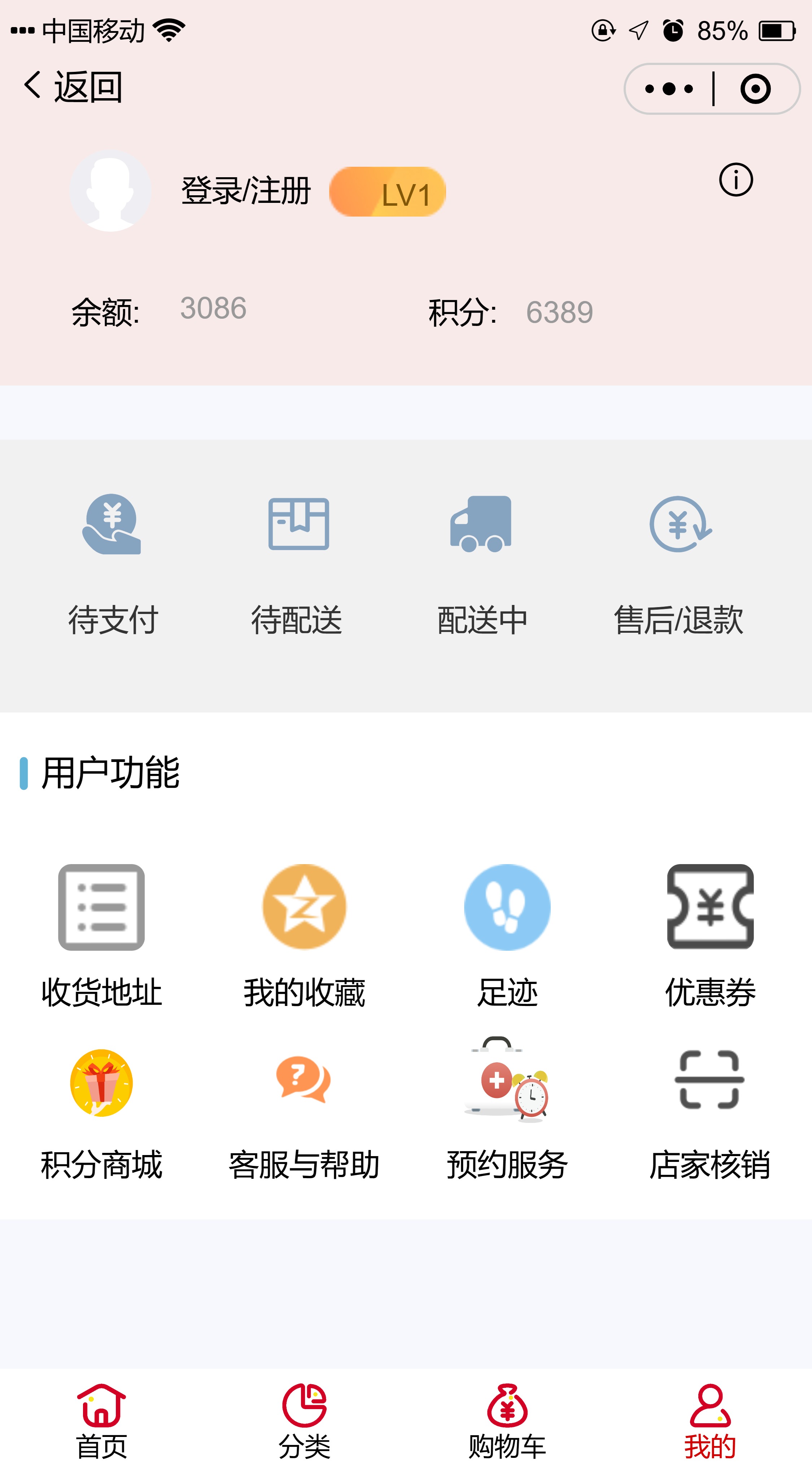The height and width of the screenshot is (1477, 812).
Task: Go back with the 返回 button
Action: tap(73, 87)
